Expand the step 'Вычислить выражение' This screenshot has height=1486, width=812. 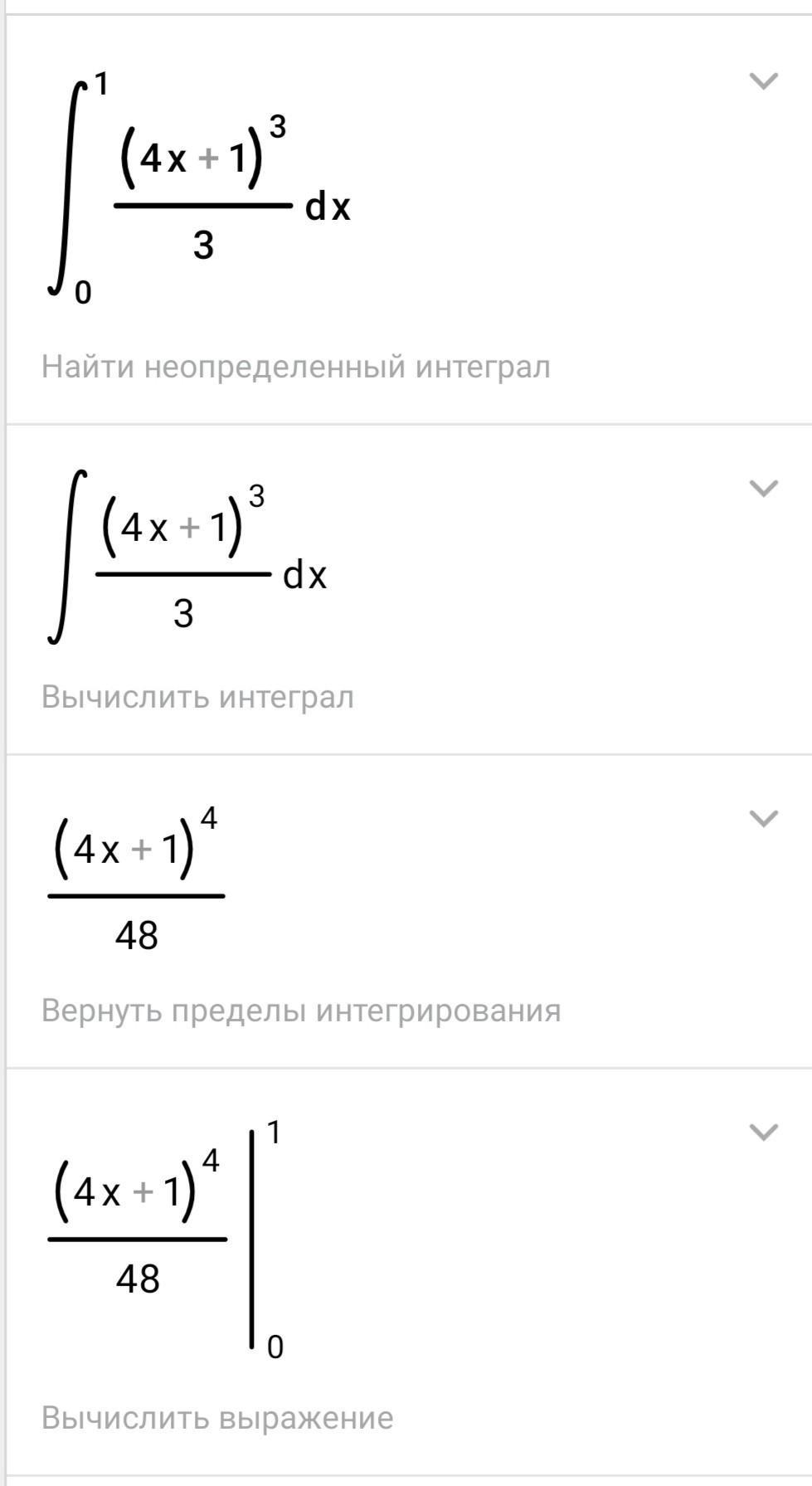tap(763, 1132)
